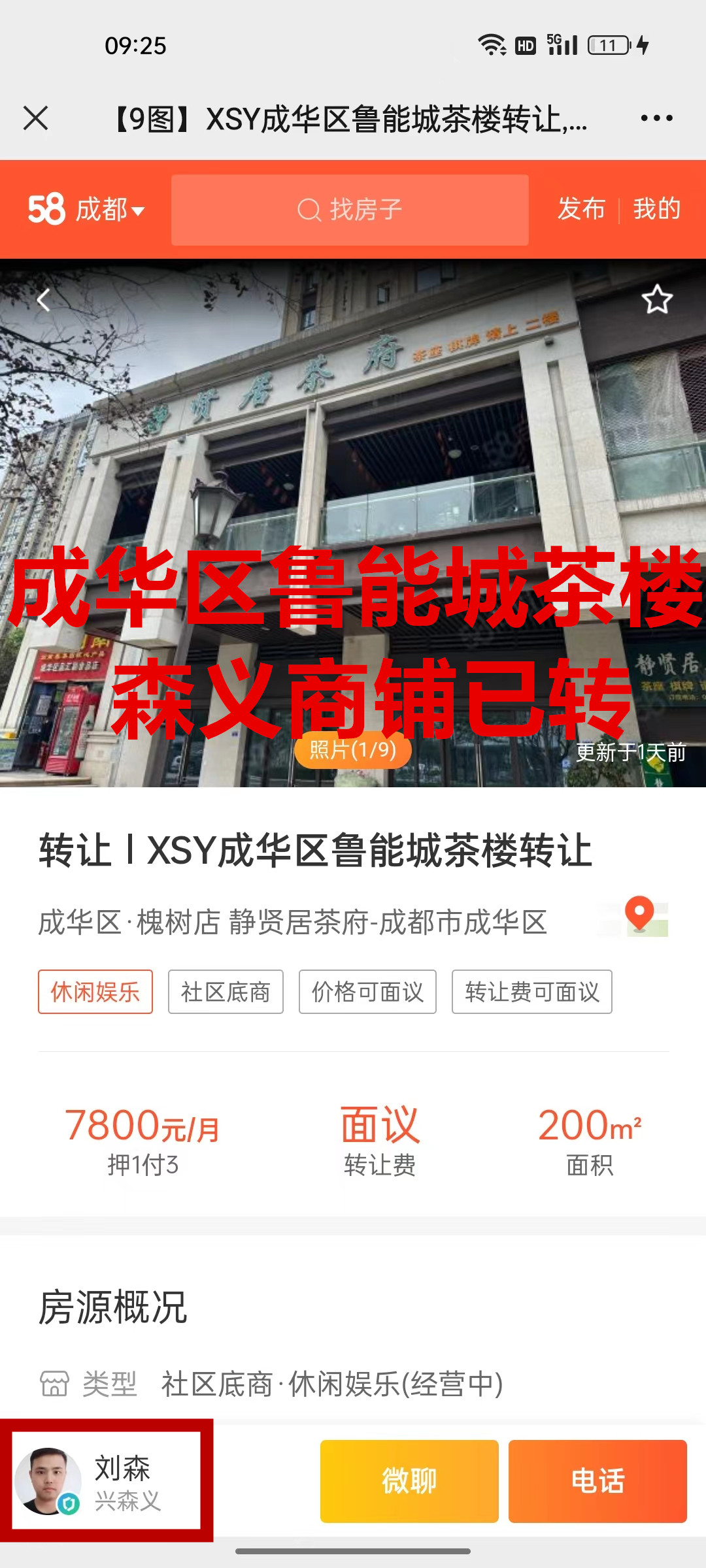The width and height of the screenshot is (706, 1568).
Task: Close the web page with X
Action: point(36,119)
